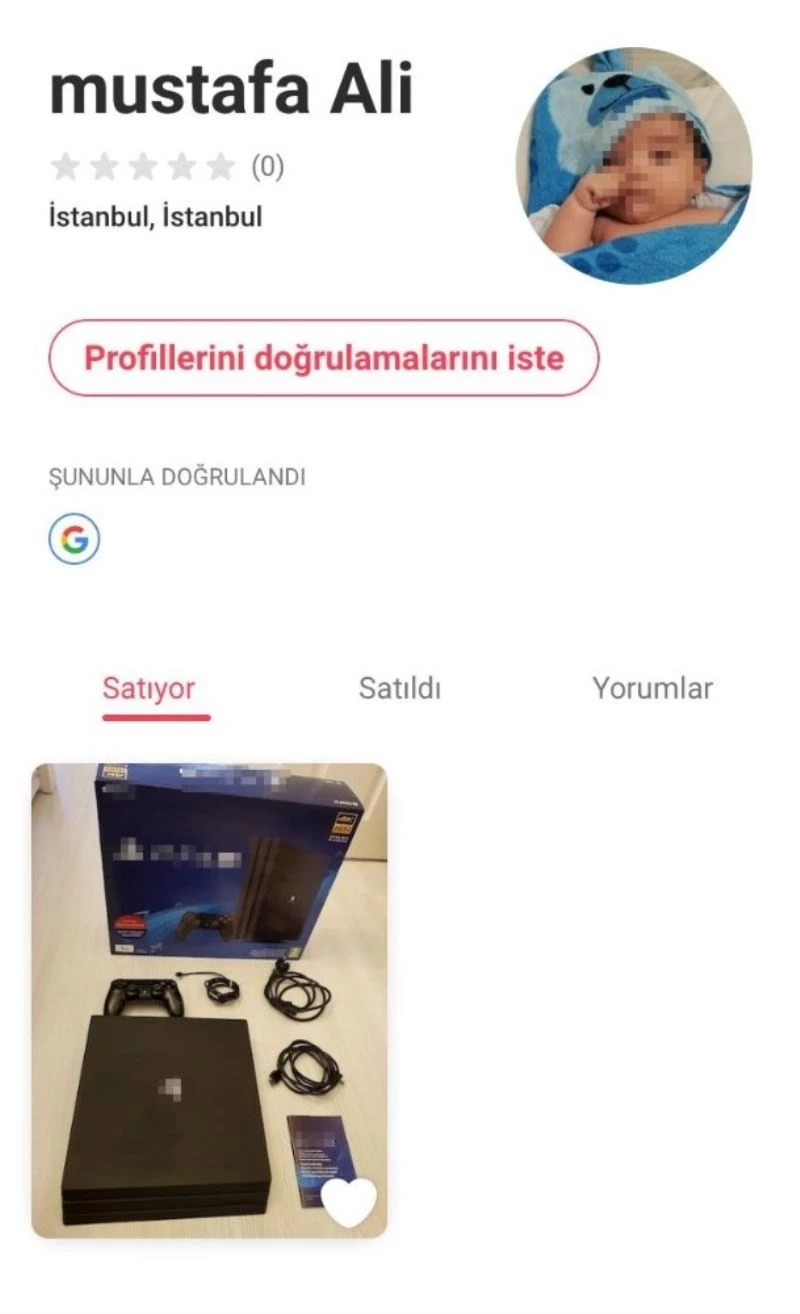
Task: Favorite the console listing with heart icon
Action: point(349,1201)
